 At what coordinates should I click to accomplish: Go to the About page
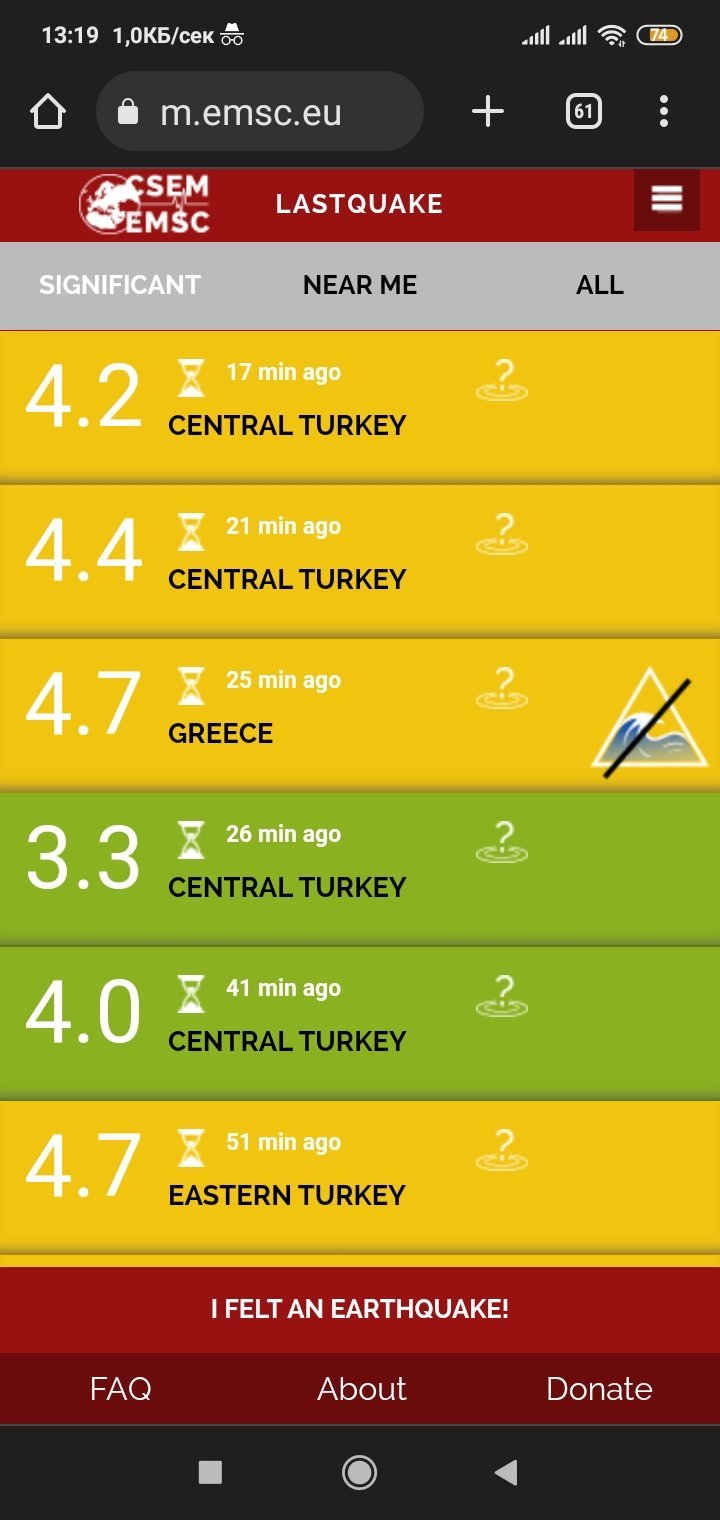[x=362, y=1388]
